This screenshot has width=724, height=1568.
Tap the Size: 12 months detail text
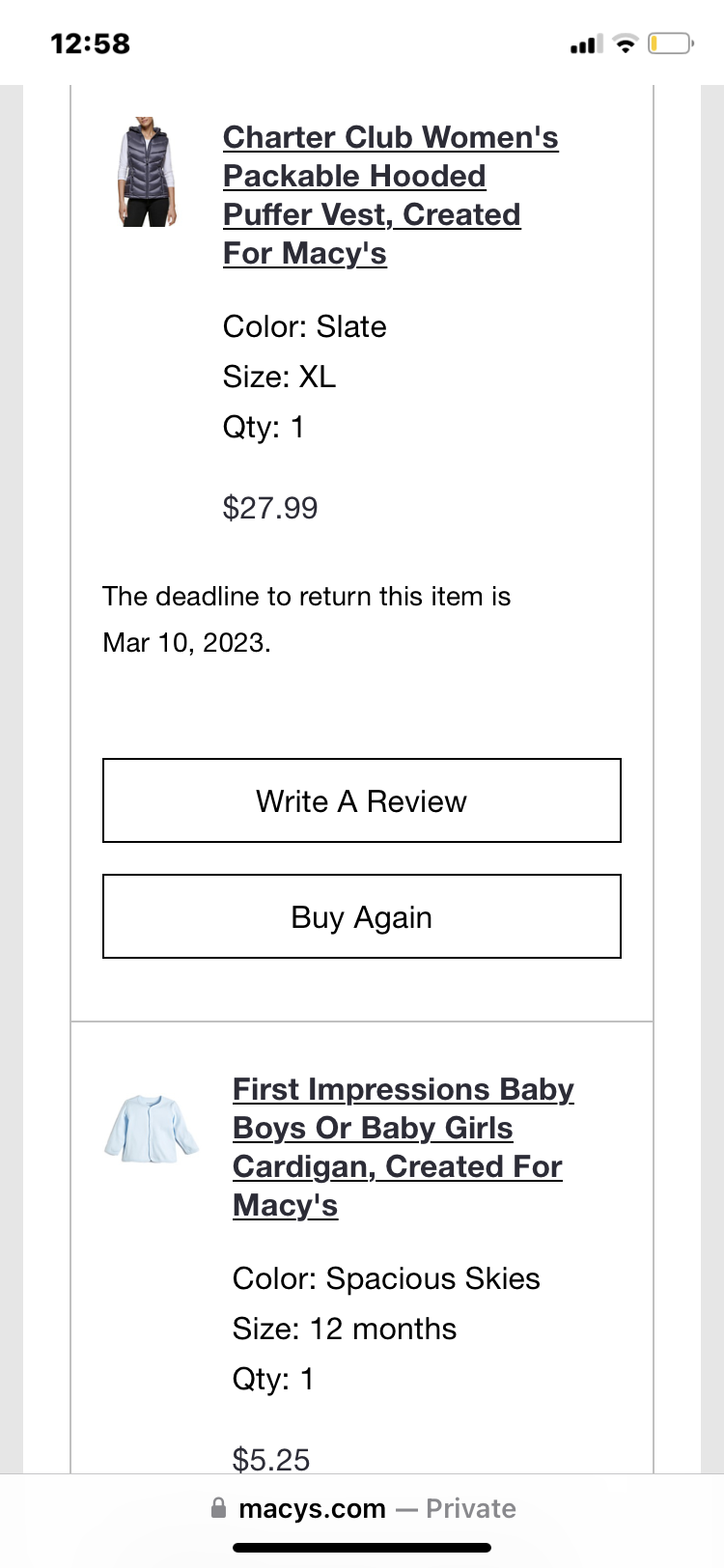pos(344,1329)
